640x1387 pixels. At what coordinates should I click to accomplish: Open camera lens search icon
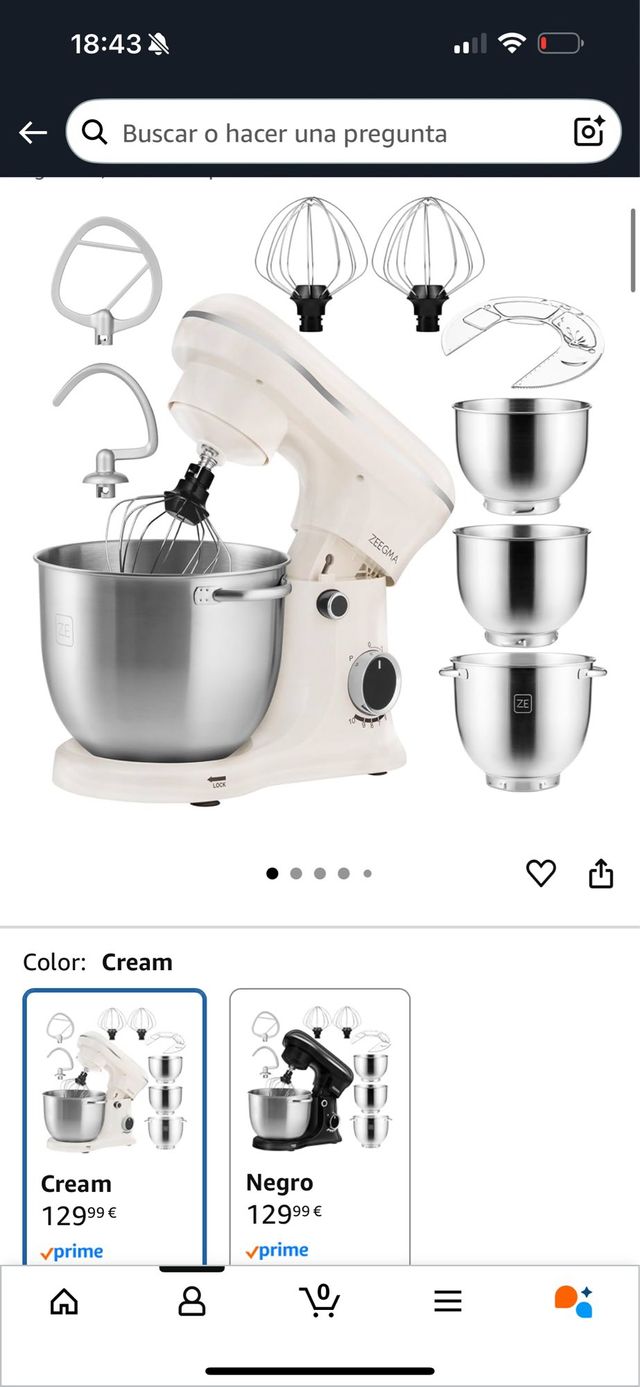[588, 132]
